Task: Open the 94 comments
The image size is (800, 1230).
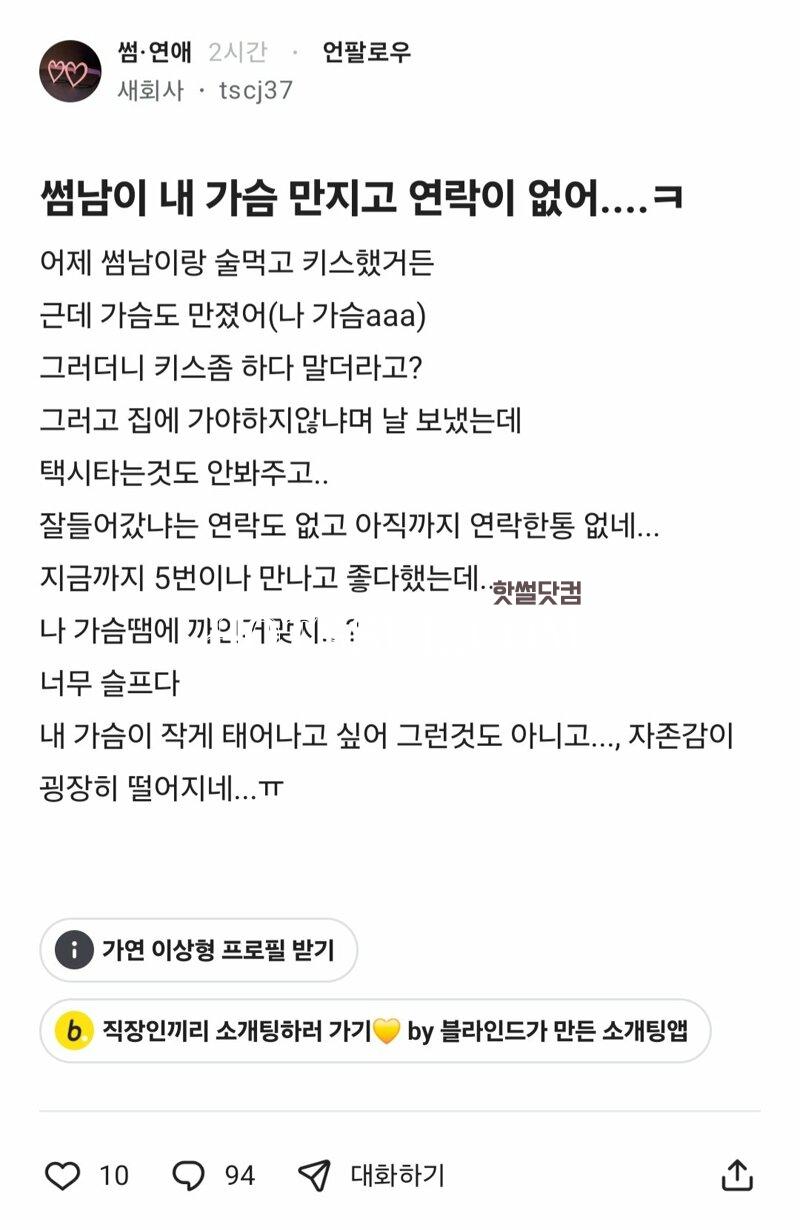Action: 189,1175
